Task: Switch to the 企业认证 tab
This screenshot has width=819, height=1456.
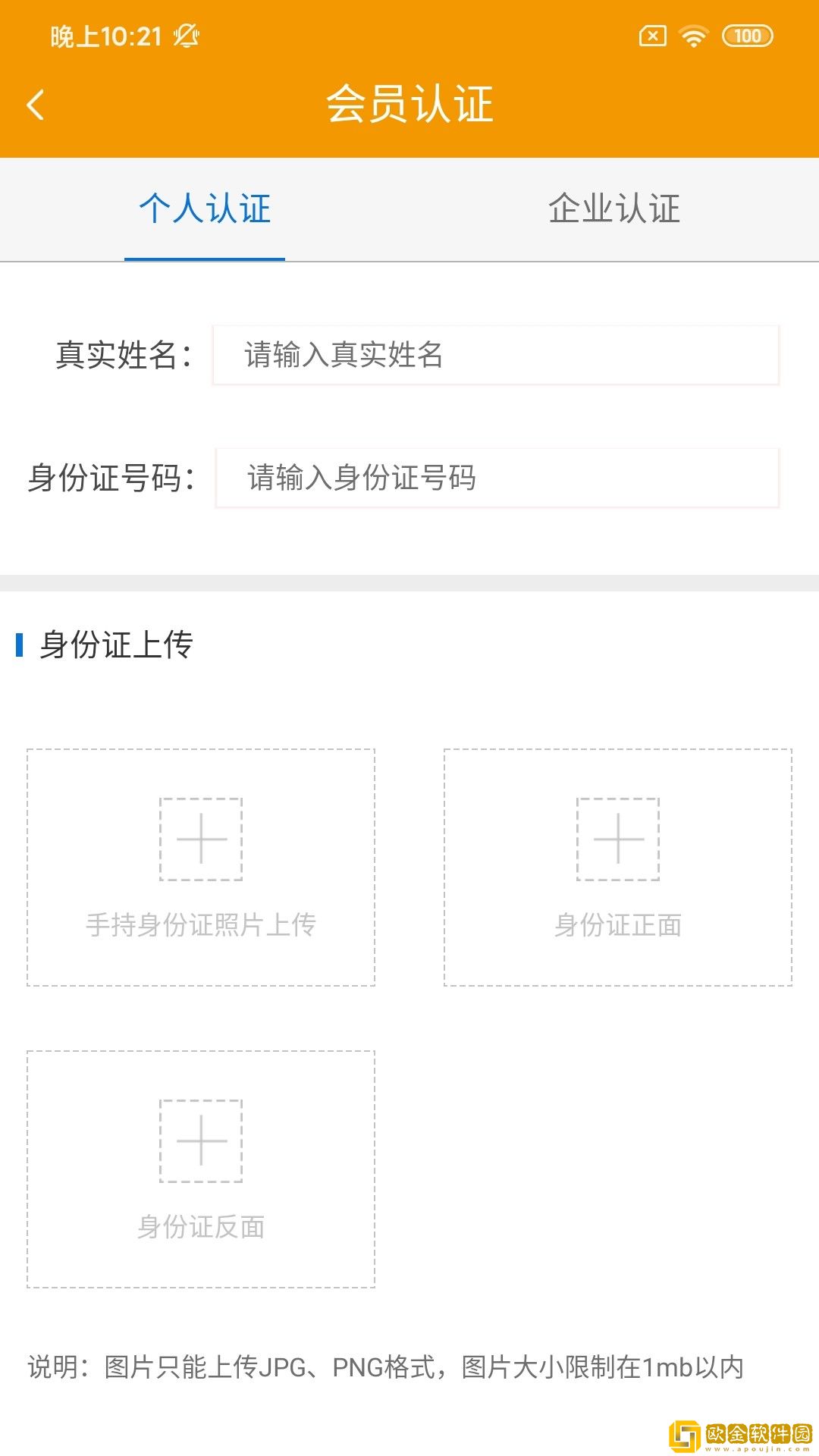Action: 614,209
